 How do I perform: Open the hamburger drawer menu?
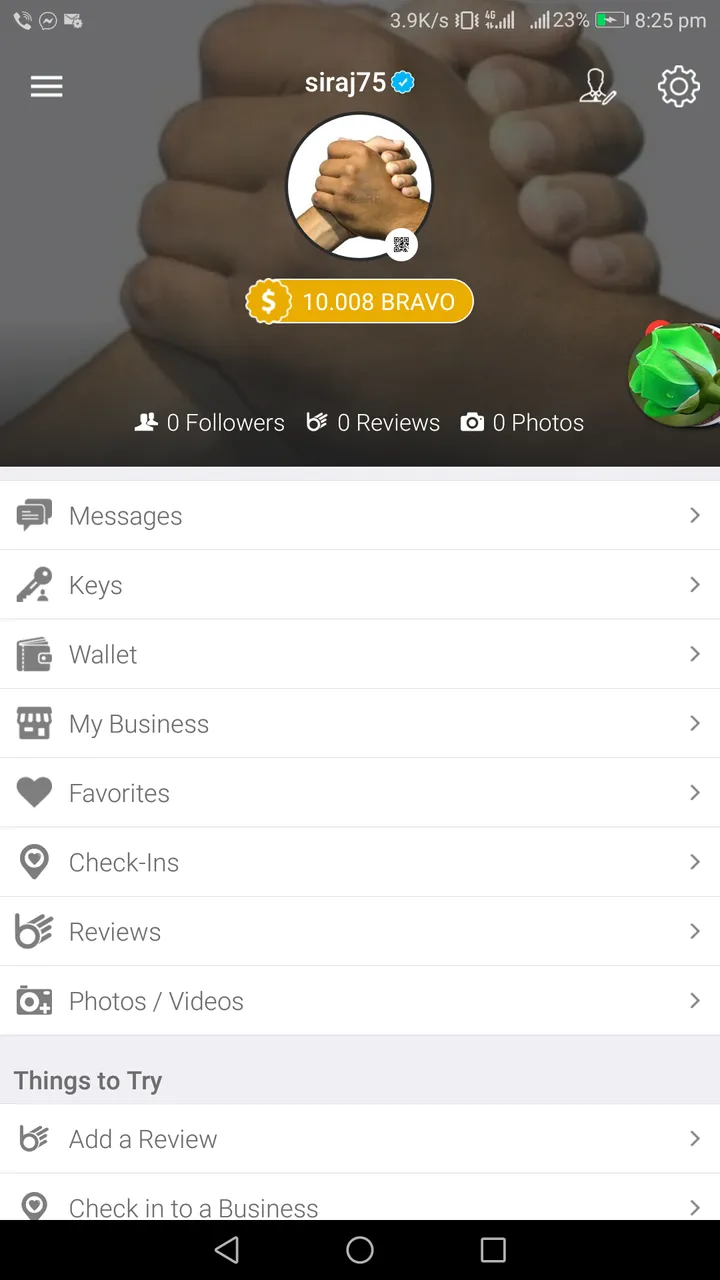46,87
